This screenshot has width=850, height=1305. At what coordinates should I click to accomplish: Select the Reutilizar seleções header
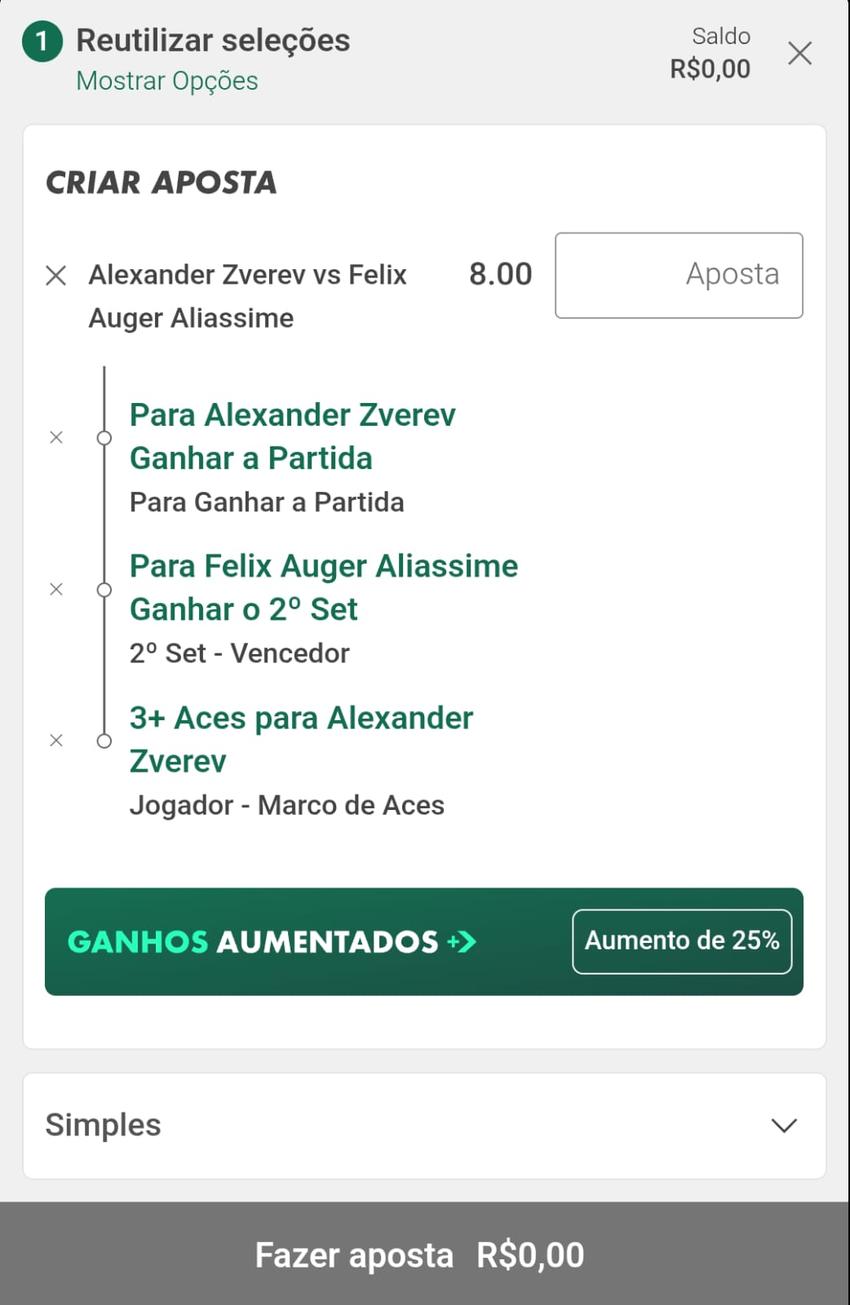(213, 40)
